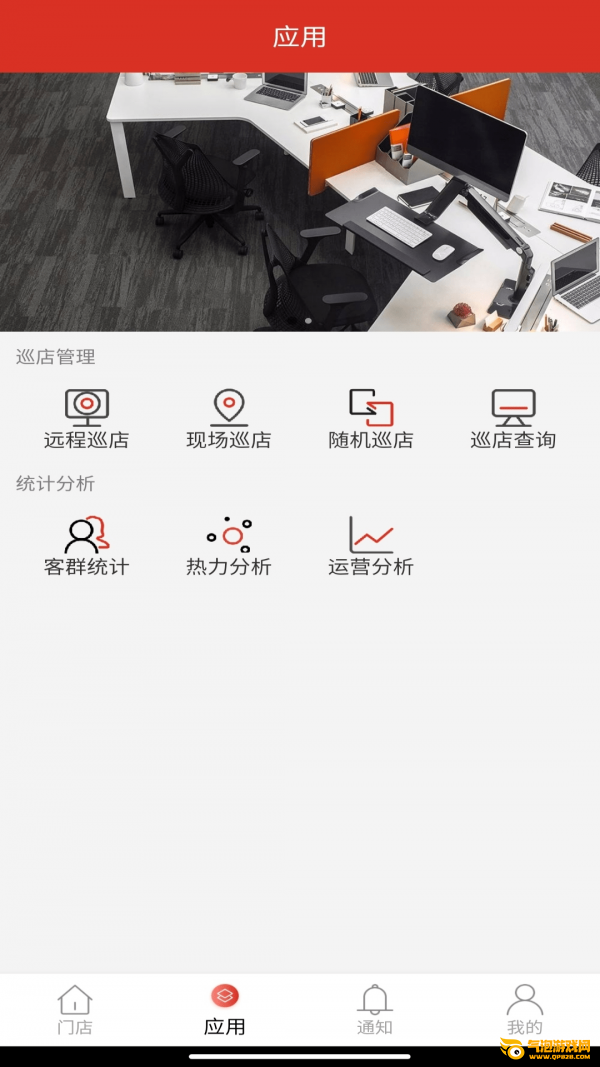Open 现场巡店 on-site inspection
The image size is (600, 1067).
pyautogui.click(x=229, y=419)
